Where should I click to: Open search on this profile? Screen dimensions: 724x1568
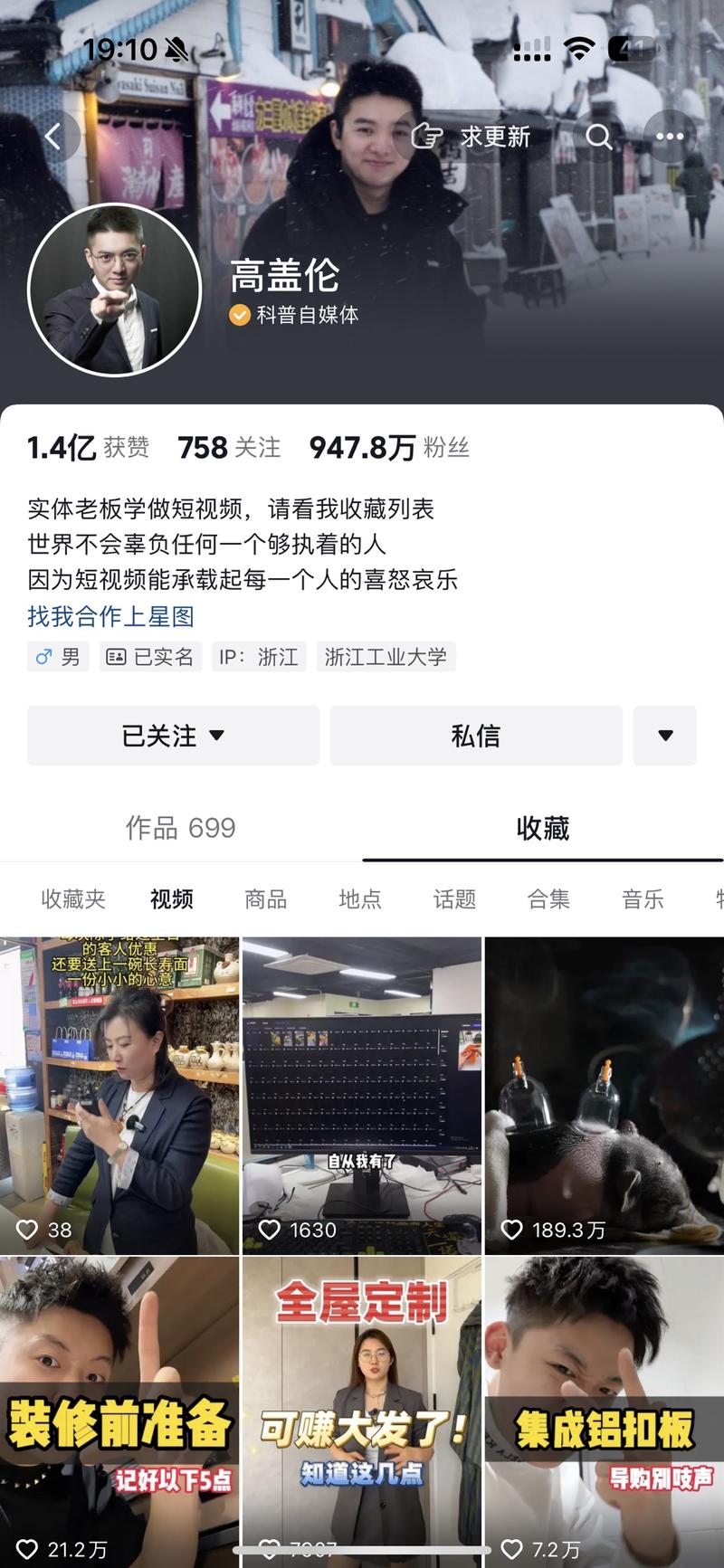click(599, 136)
